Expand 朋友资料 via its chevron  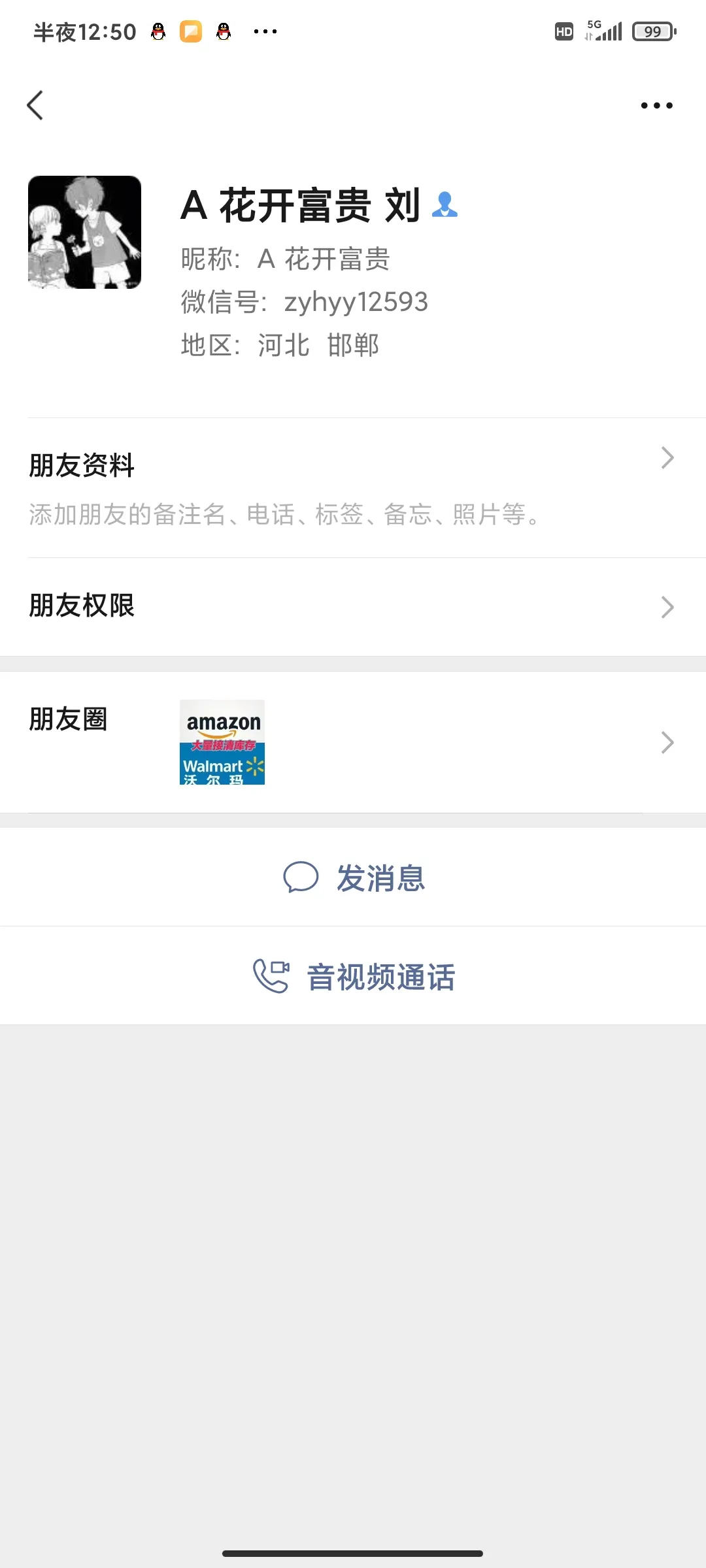pyautogui.click(x=667, y=457)
